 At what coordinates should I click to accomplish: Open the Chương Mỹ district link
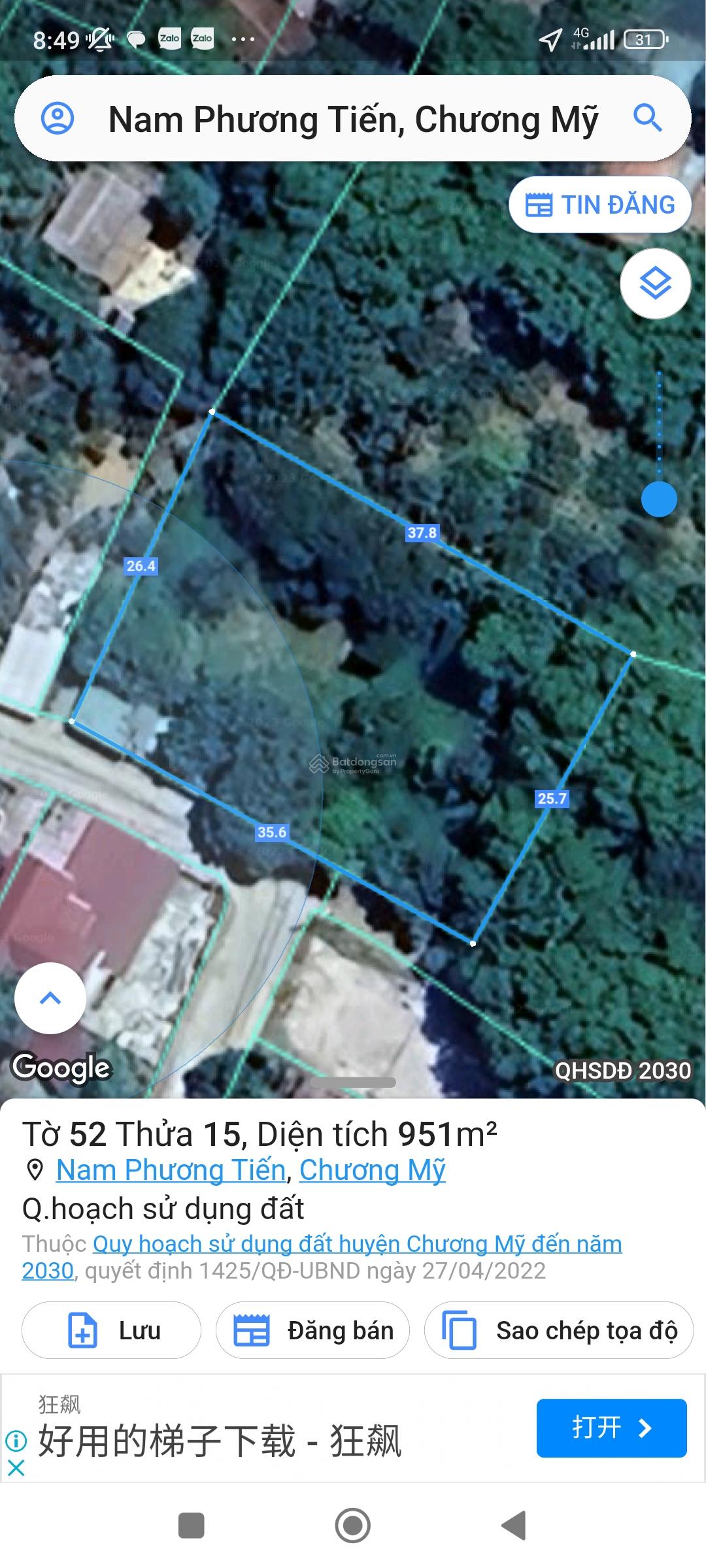point(372,1170)
